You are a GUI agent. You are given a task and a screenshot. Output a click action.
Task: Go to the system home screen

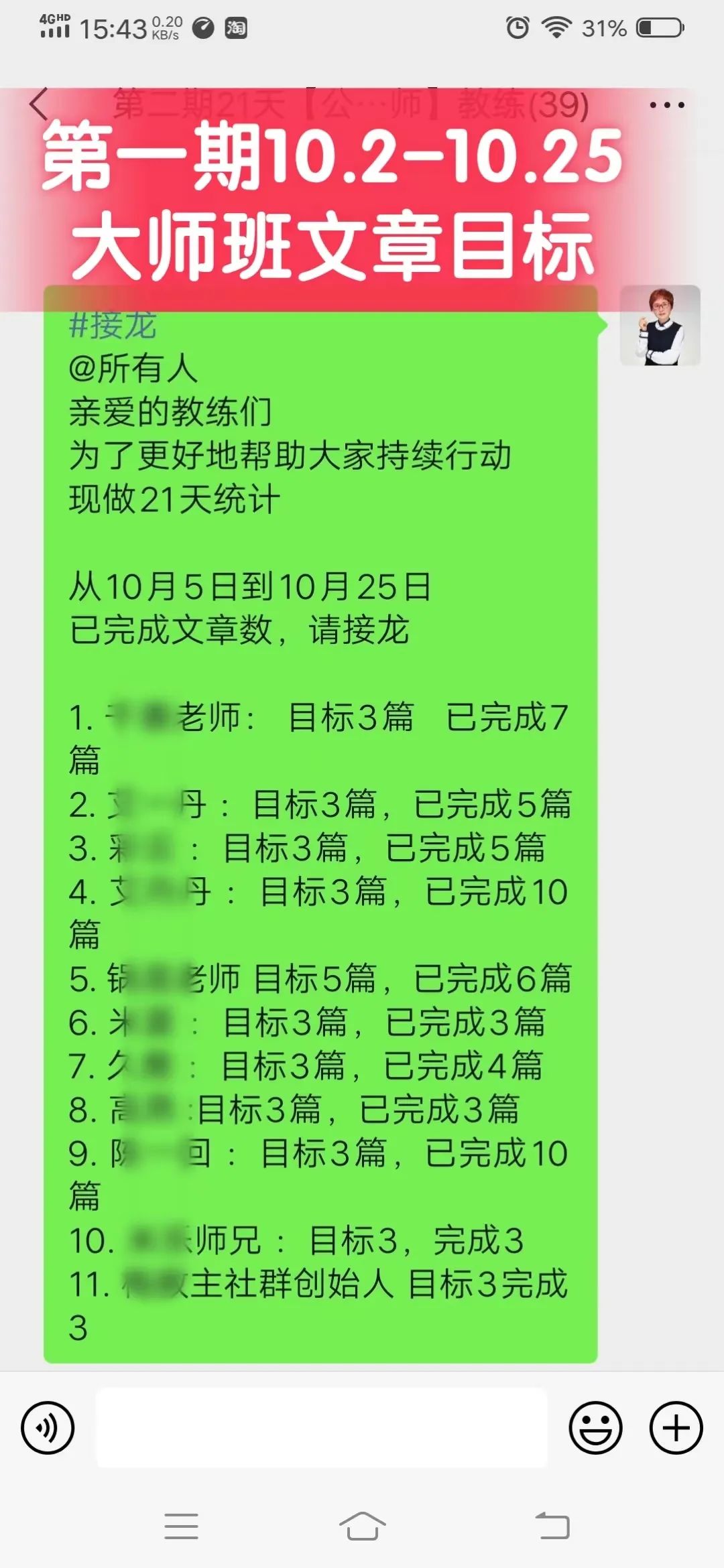click(x=362, y=1526)
